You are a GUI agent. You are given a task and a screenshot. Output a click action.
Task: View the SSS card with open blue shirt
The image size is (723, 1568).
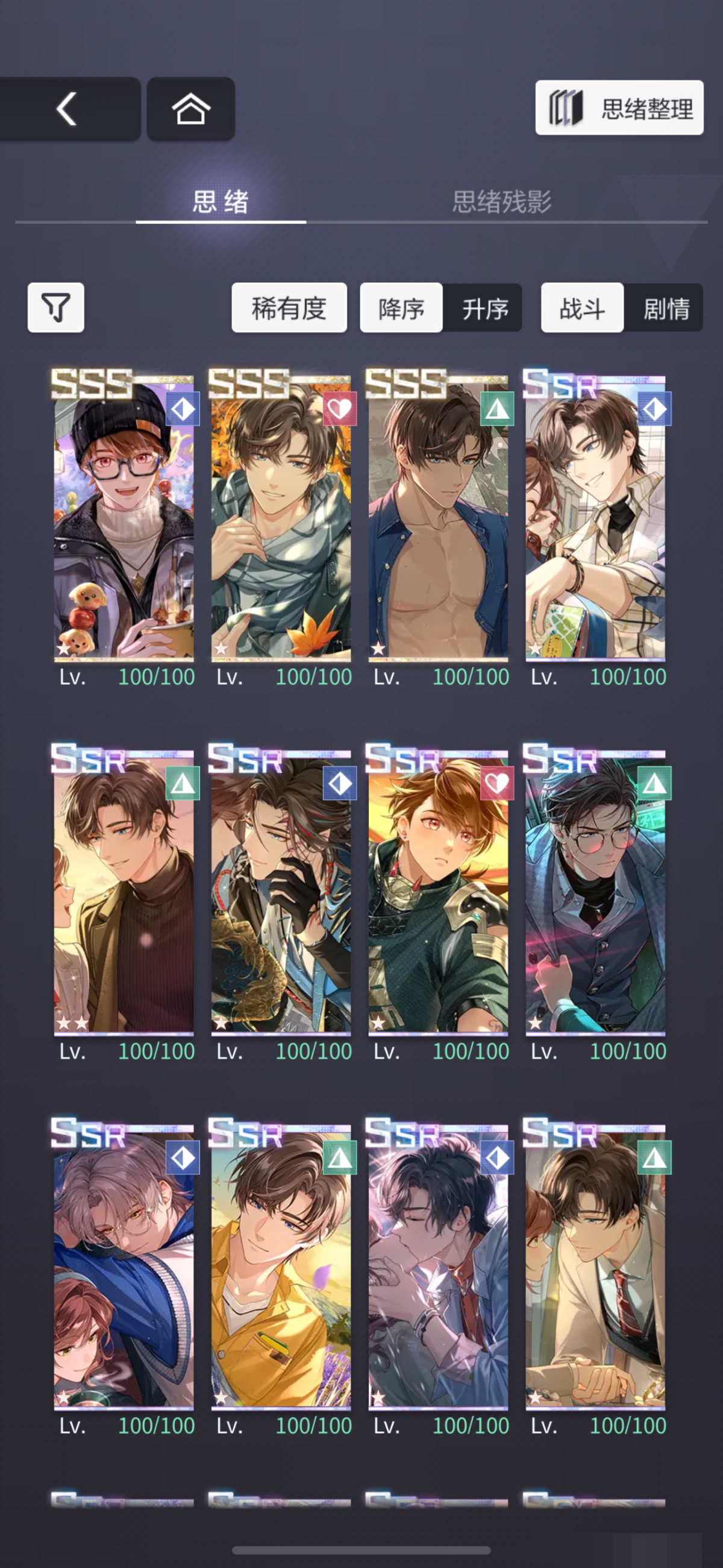tap(438, 517)
